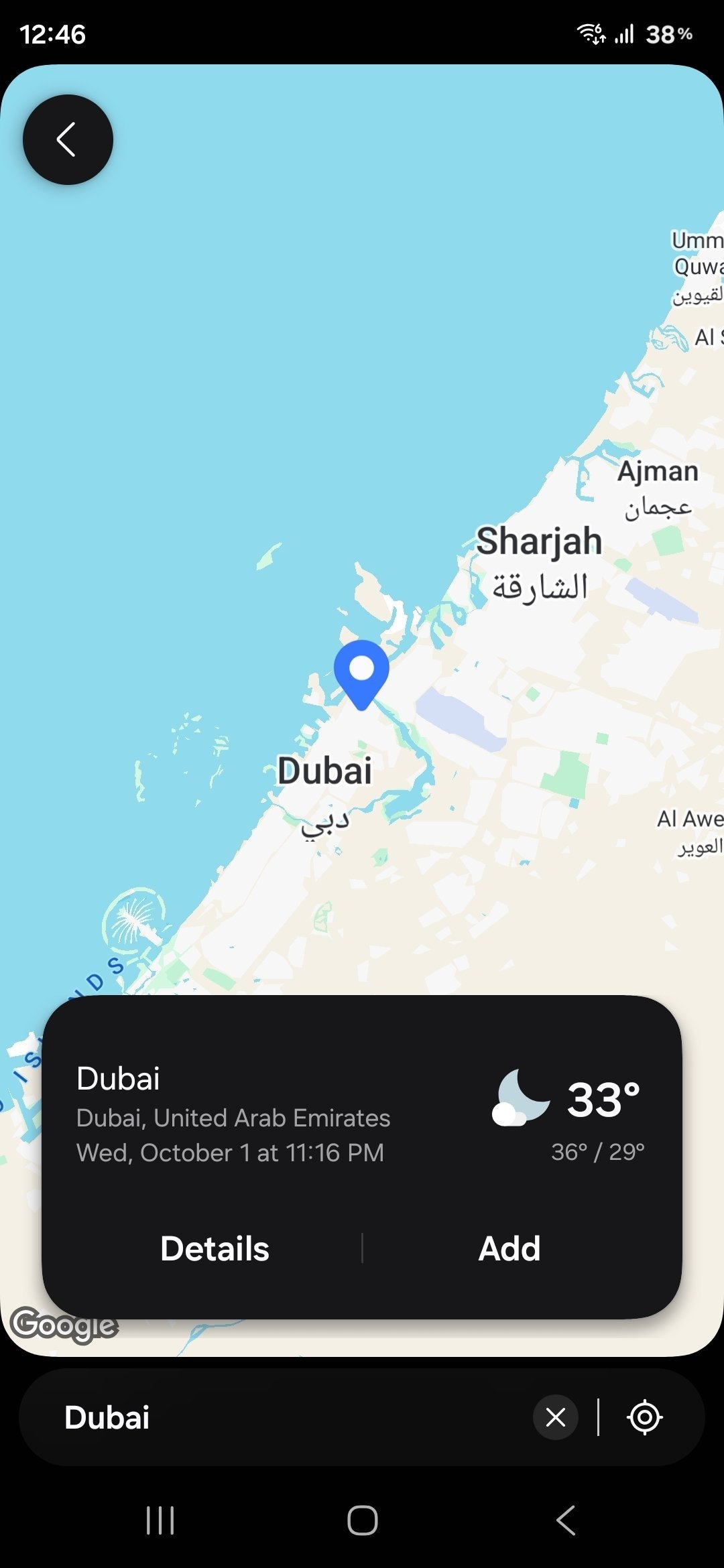724x1568 pixels.
Task: Open recent apps from navigation bar
Action: click(x=160, y=1520)
